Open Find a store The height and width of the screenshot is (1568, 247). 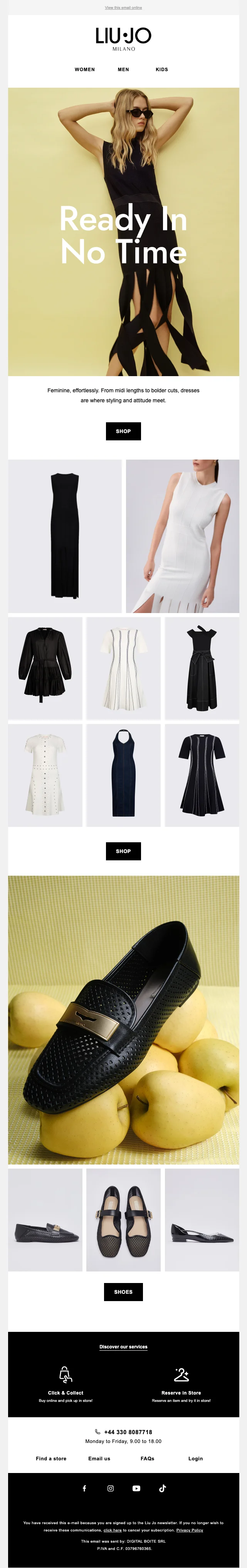point(51,1458)
